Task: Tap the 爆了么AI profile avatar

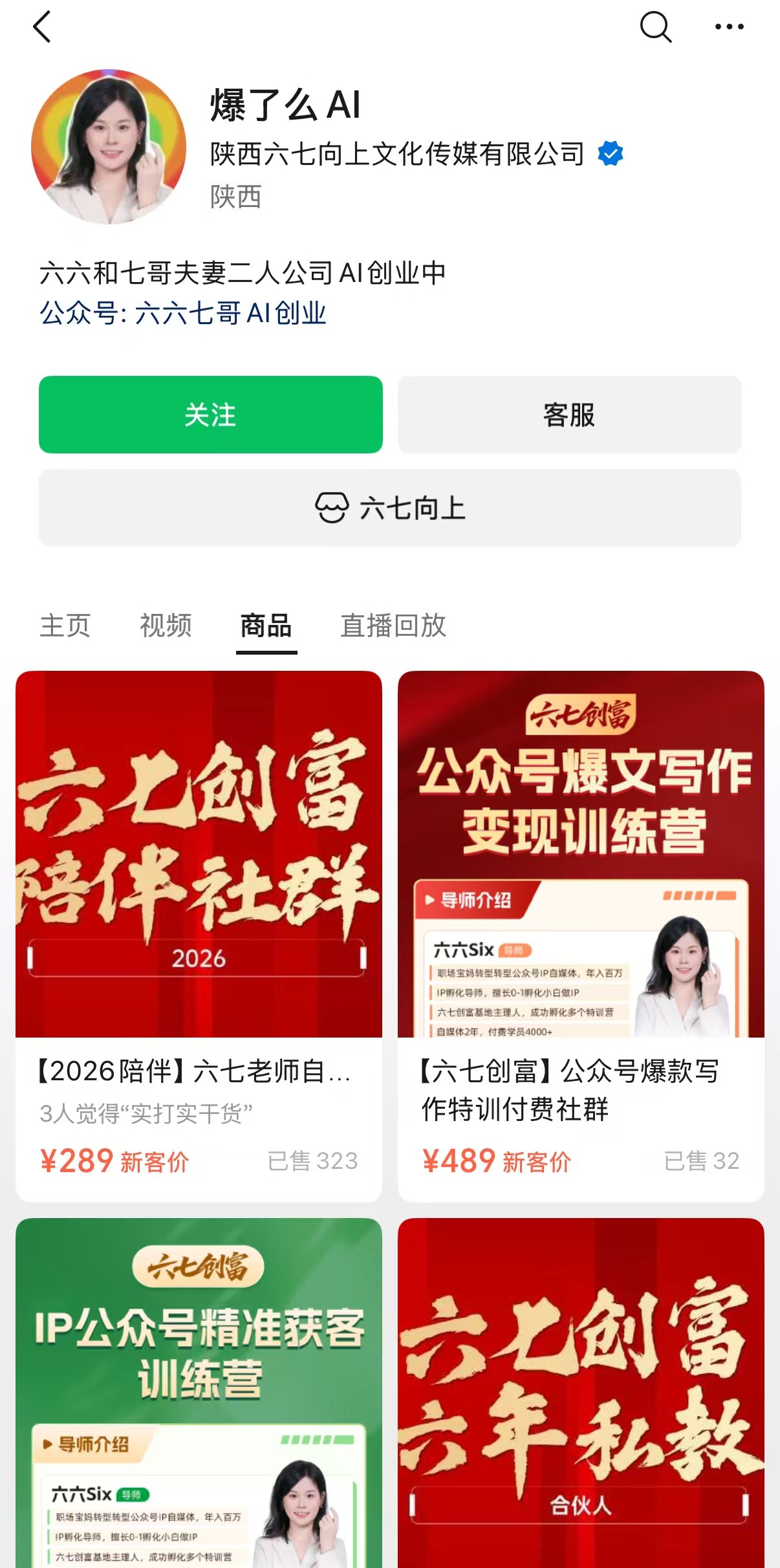Action: click(x=109, y=147)
